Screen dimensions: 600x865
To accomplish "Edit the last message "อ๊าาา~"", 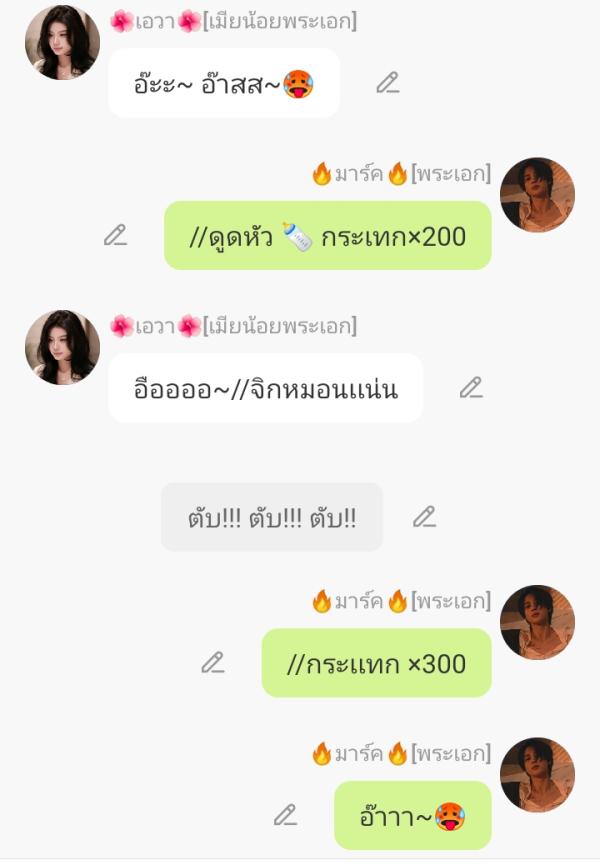I will 286,815.
